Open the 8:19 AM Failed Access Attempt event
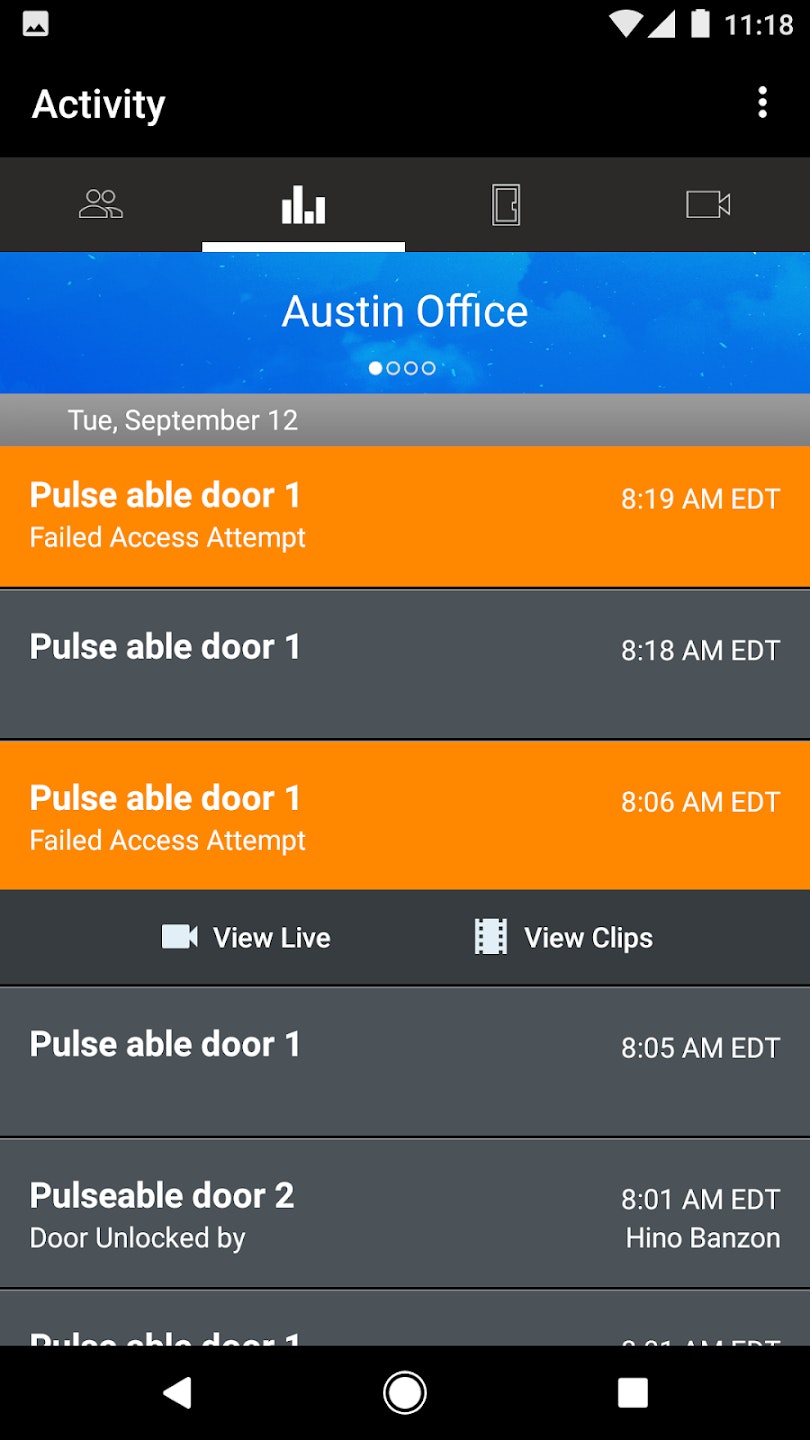Viewport: 810px width, 1440px height. 405,516
